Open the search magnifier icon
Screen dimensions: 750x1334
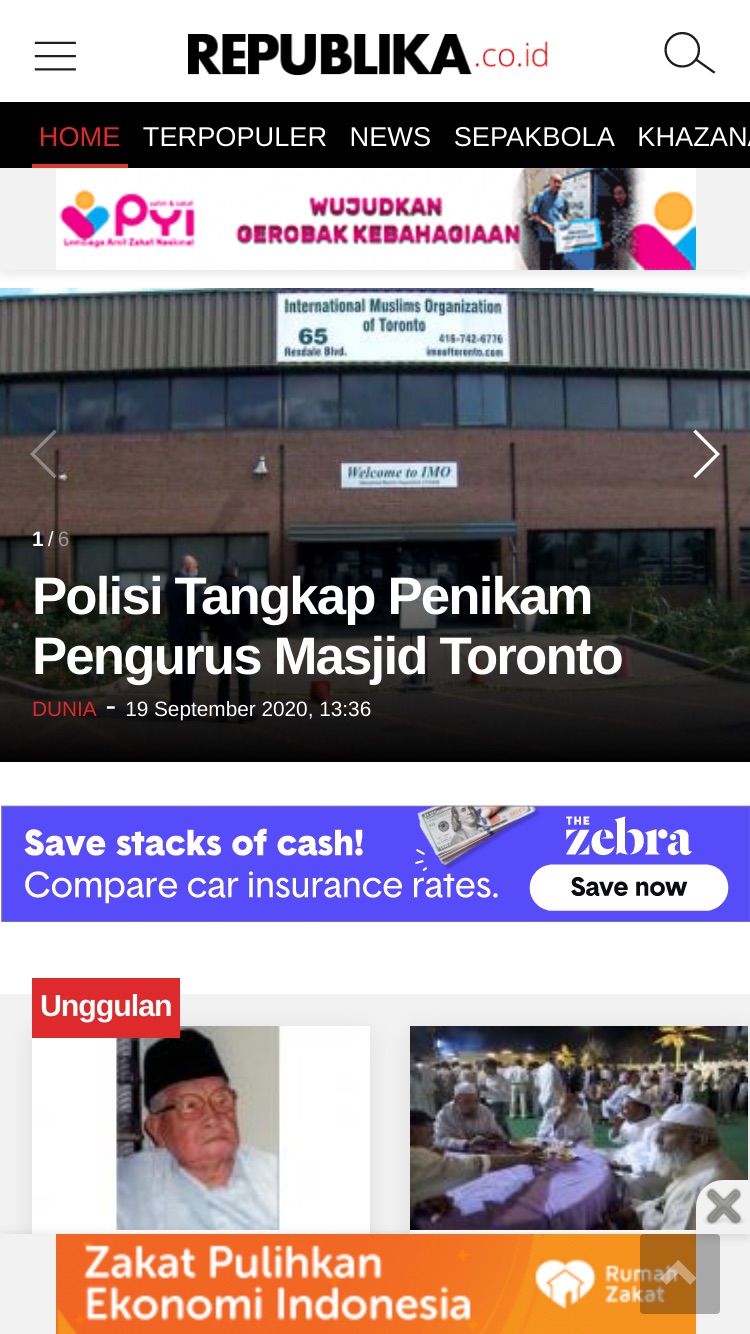(689, 53)
